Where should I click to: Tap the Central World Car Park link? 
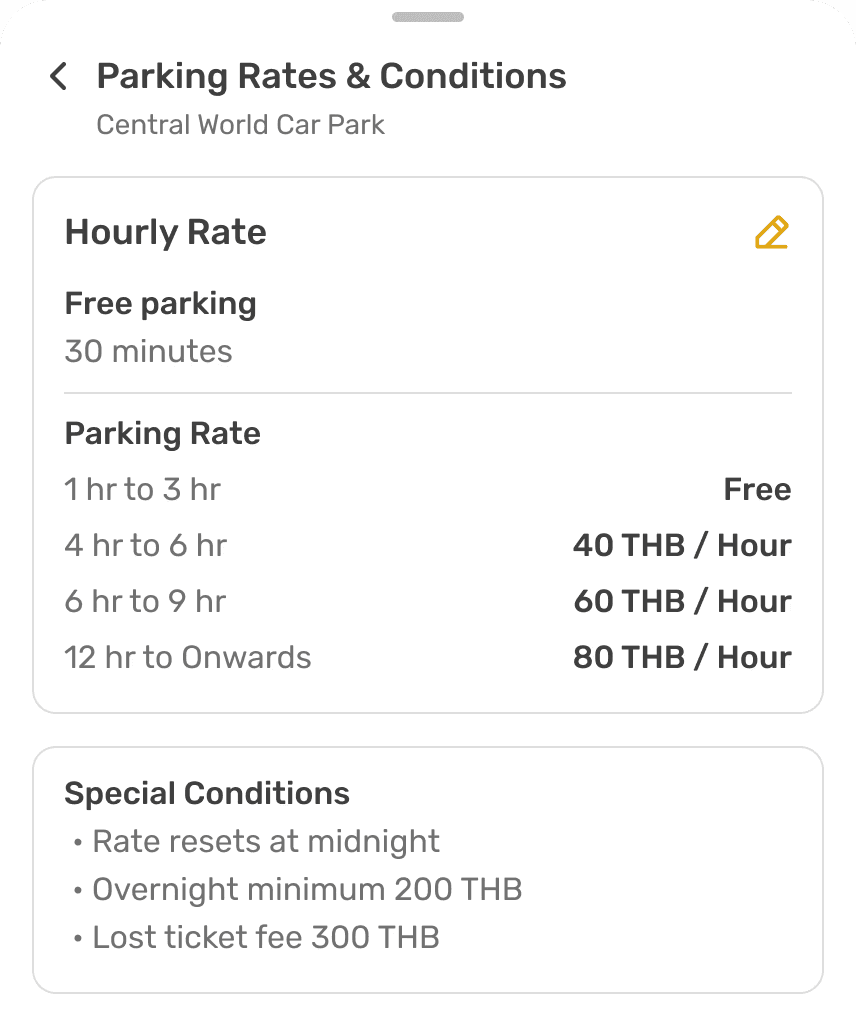240,124
